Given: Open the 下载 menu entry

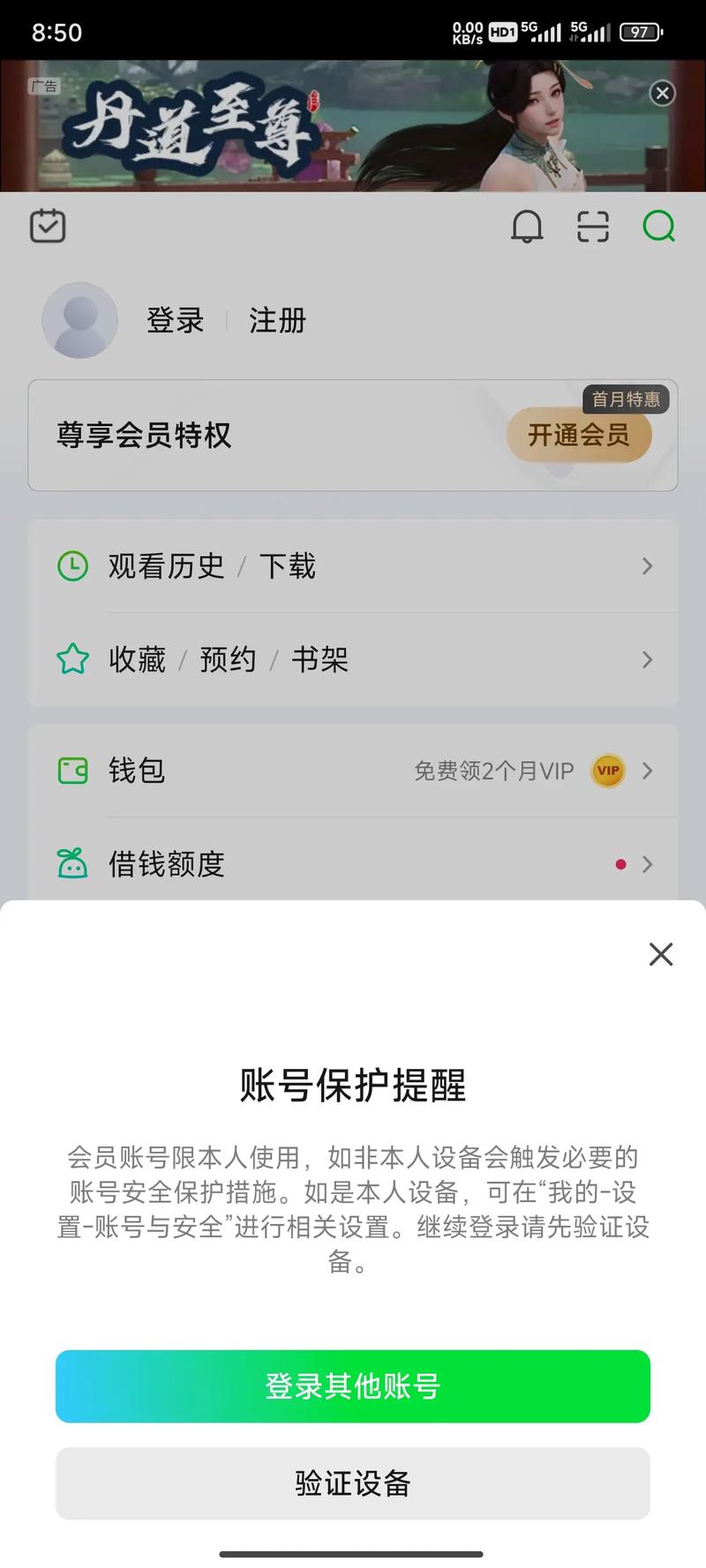Looking at the screenshot, I should click(289, 566).
